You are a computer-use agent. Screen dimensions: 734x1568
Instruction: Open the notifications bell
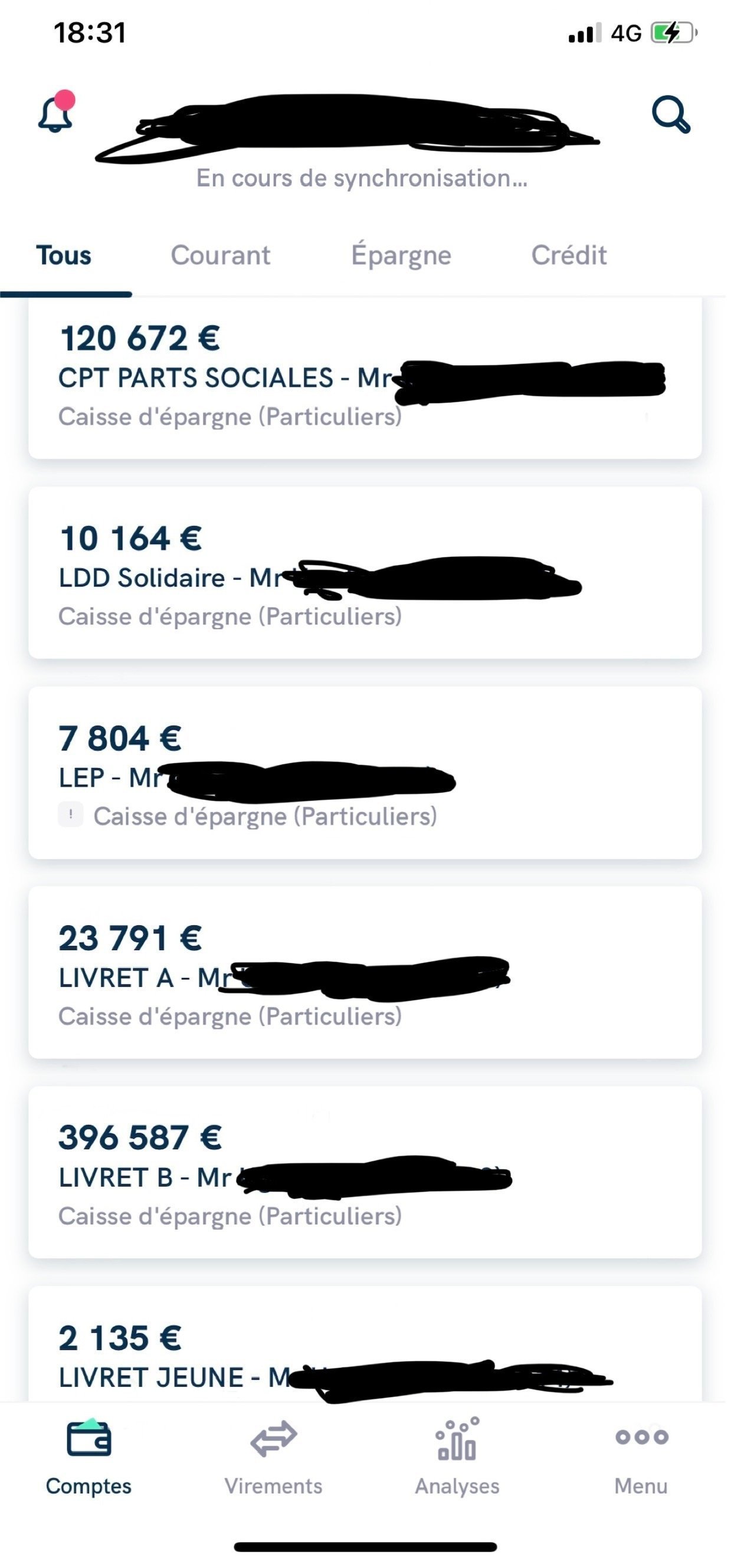[x=55, y=114]
